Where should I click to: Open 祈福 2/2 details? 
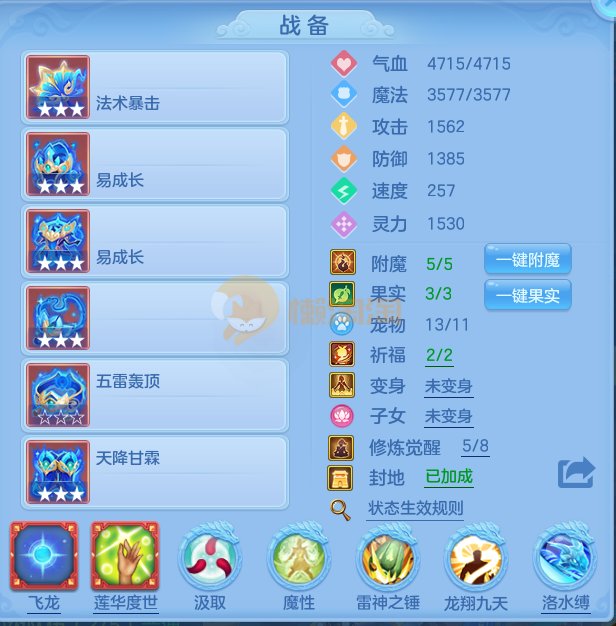(440, 355)
